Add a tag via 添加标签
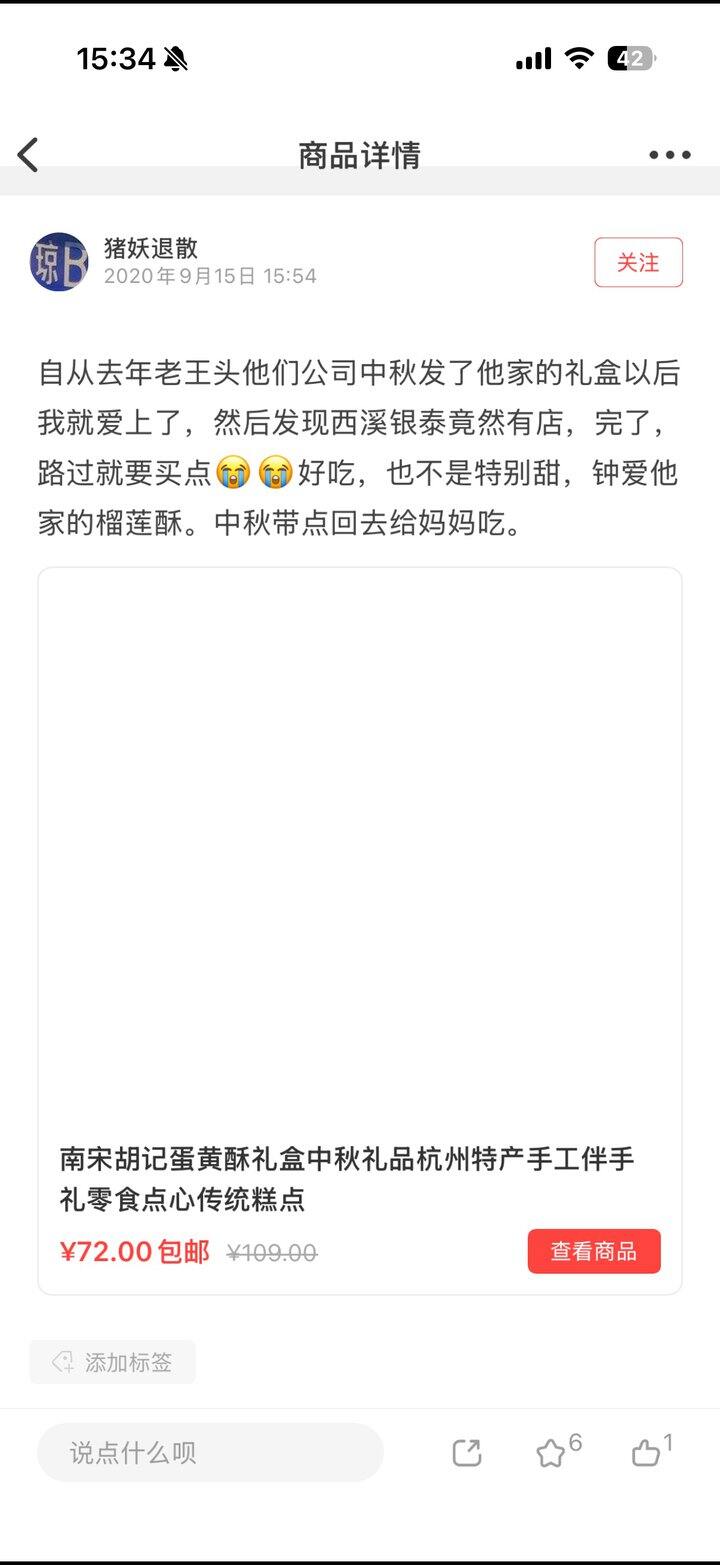The image size is (720, 1565). point(113,1362)
